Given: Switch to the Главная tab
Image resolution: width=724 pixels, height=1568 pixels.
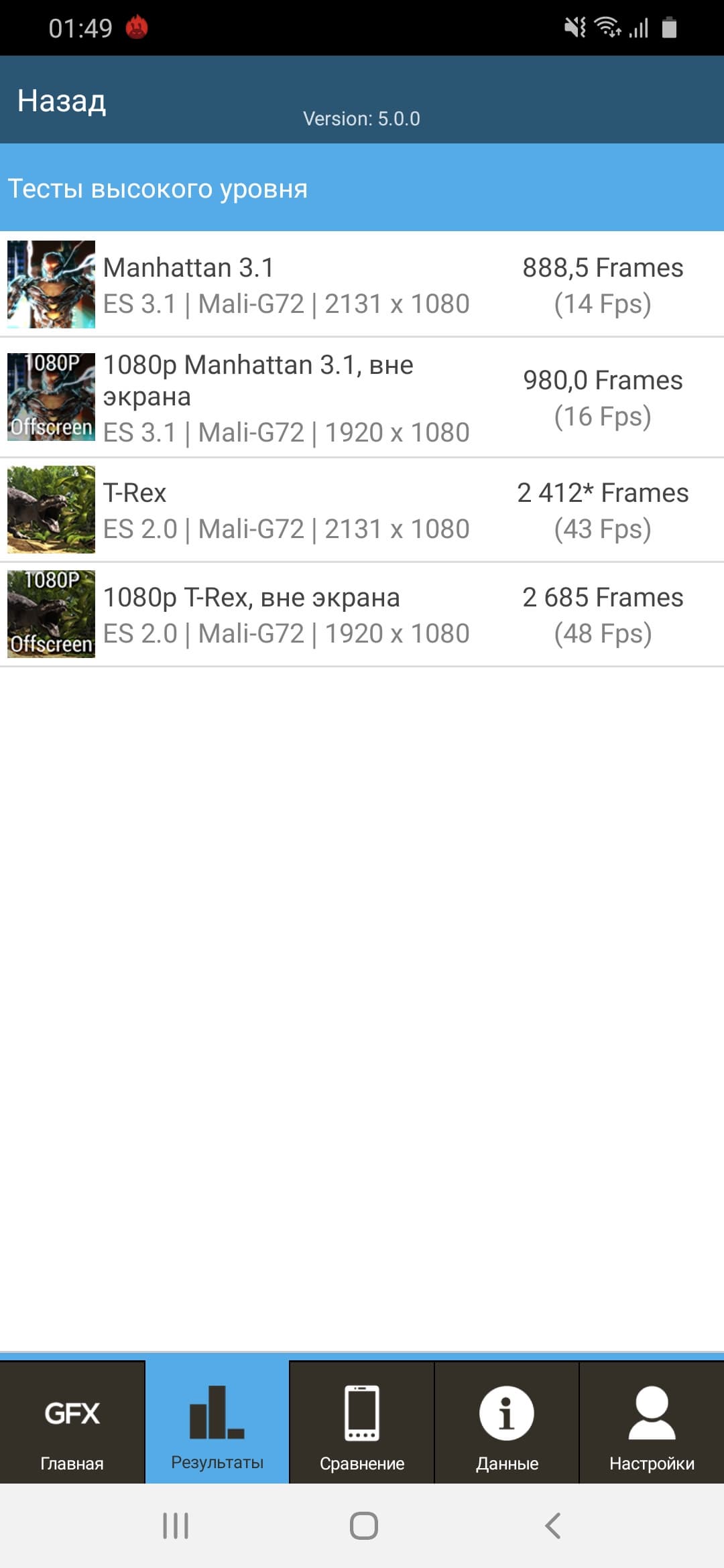Looking at the screenshot, I should point(72,1423).
